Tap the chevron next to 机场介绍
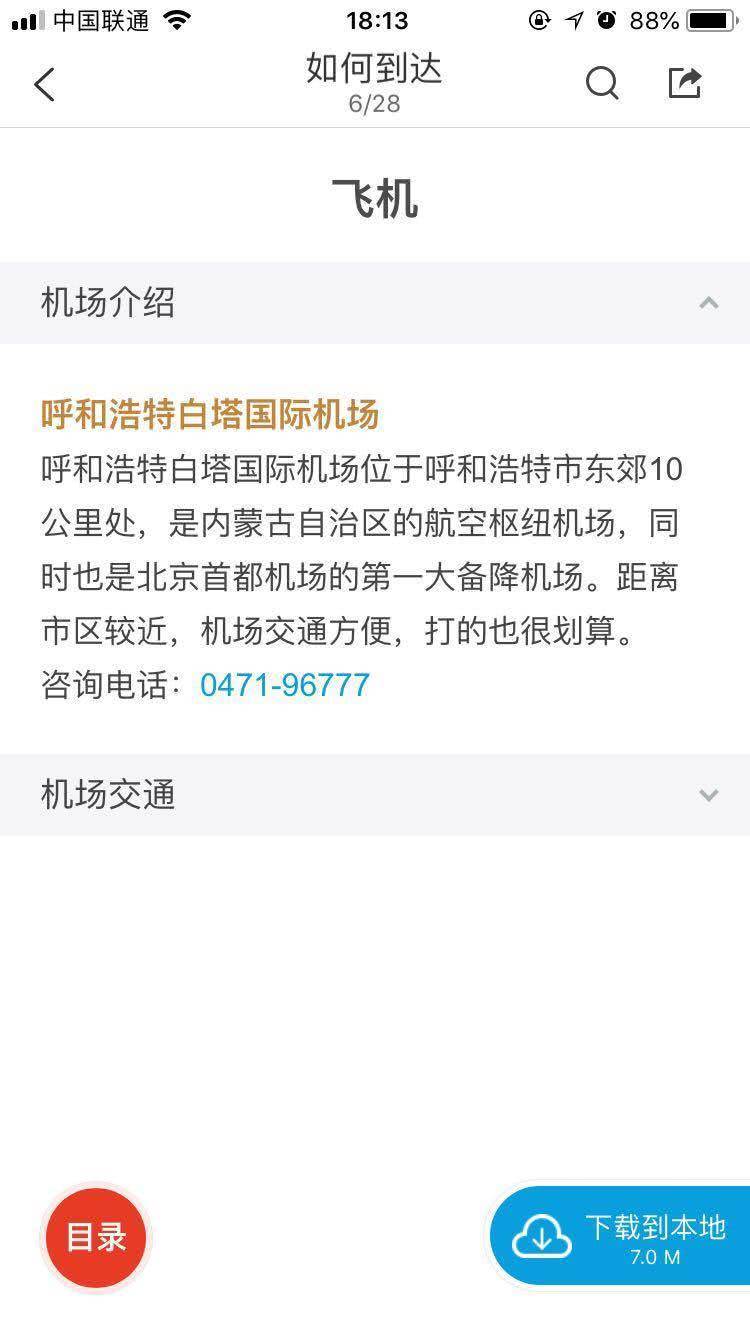The width and height of the screenshot is (750, 1334). coord(709,303)
